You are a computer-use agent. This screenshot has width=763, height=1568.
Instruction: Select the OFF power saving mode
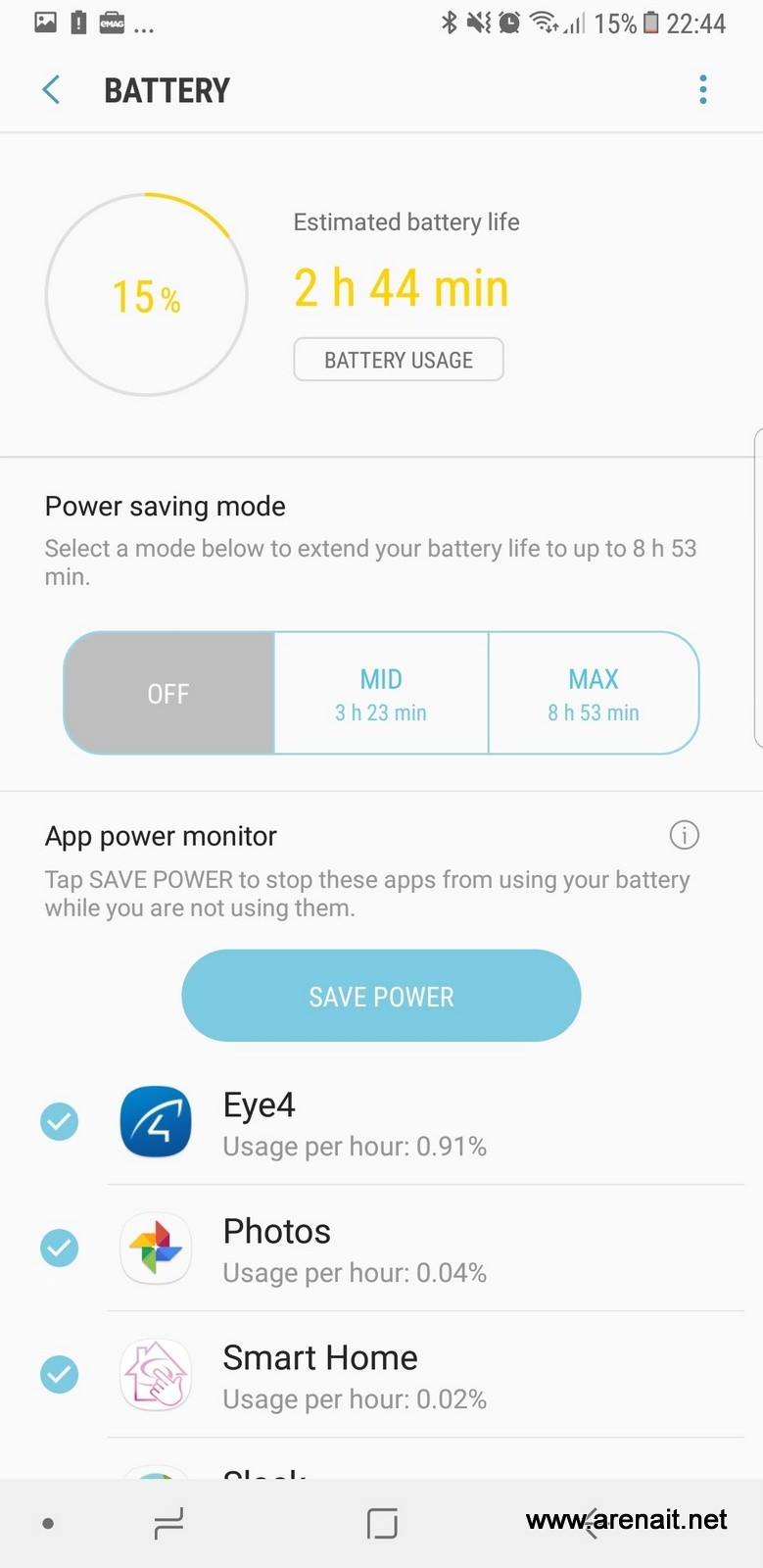point(168,694)
